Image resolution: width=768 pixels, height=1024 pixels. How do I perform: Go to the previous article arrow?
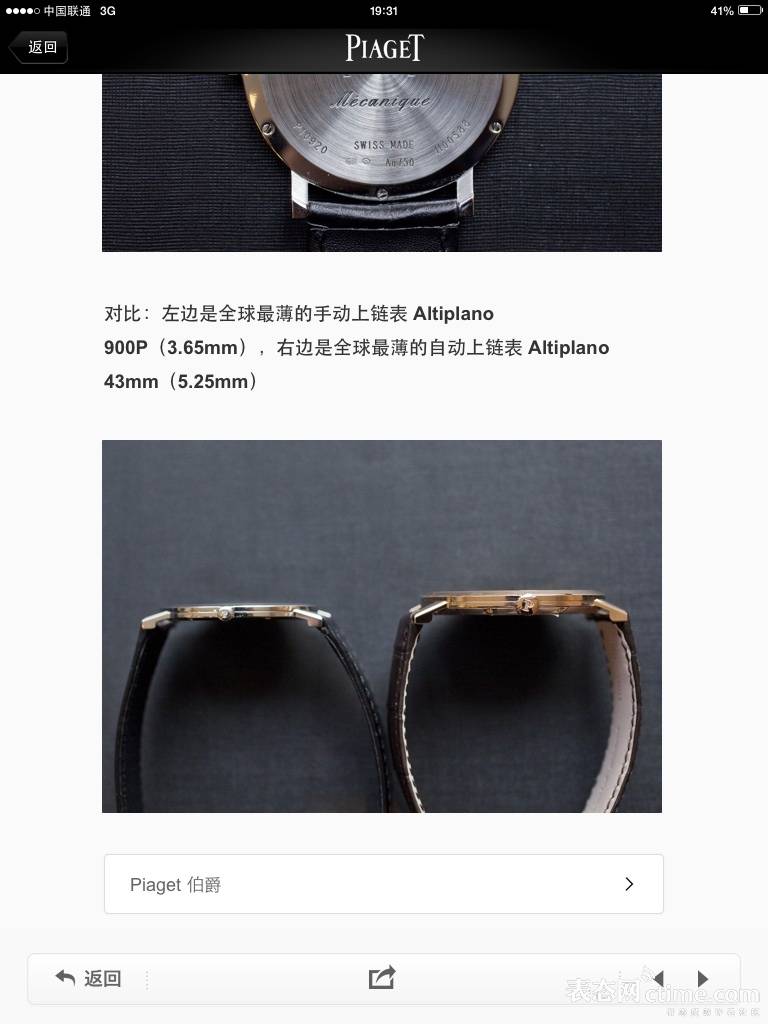[x=657, y=978]
